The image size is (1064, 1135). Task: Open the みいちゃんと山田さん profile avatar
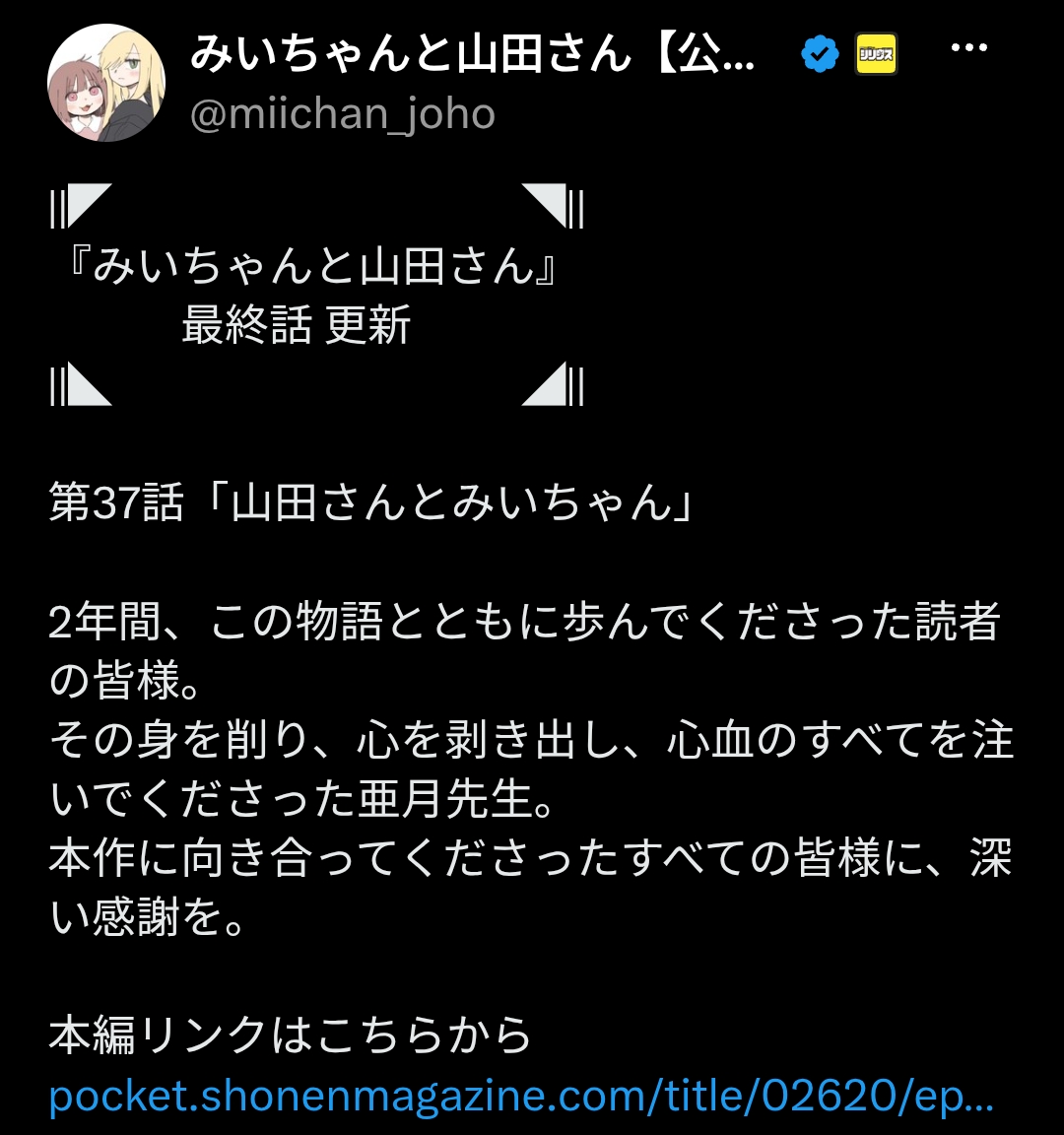(106, 83)
